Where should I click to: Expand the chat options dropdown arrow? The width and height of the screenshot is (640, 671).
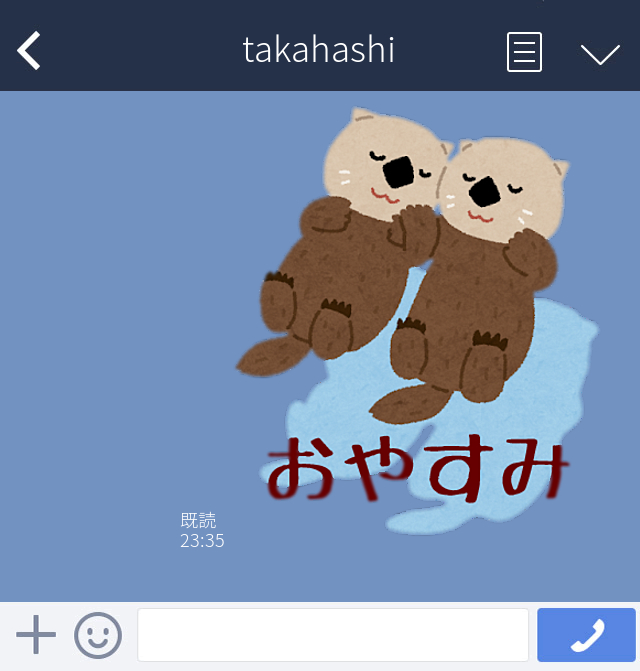pos(600,53)
